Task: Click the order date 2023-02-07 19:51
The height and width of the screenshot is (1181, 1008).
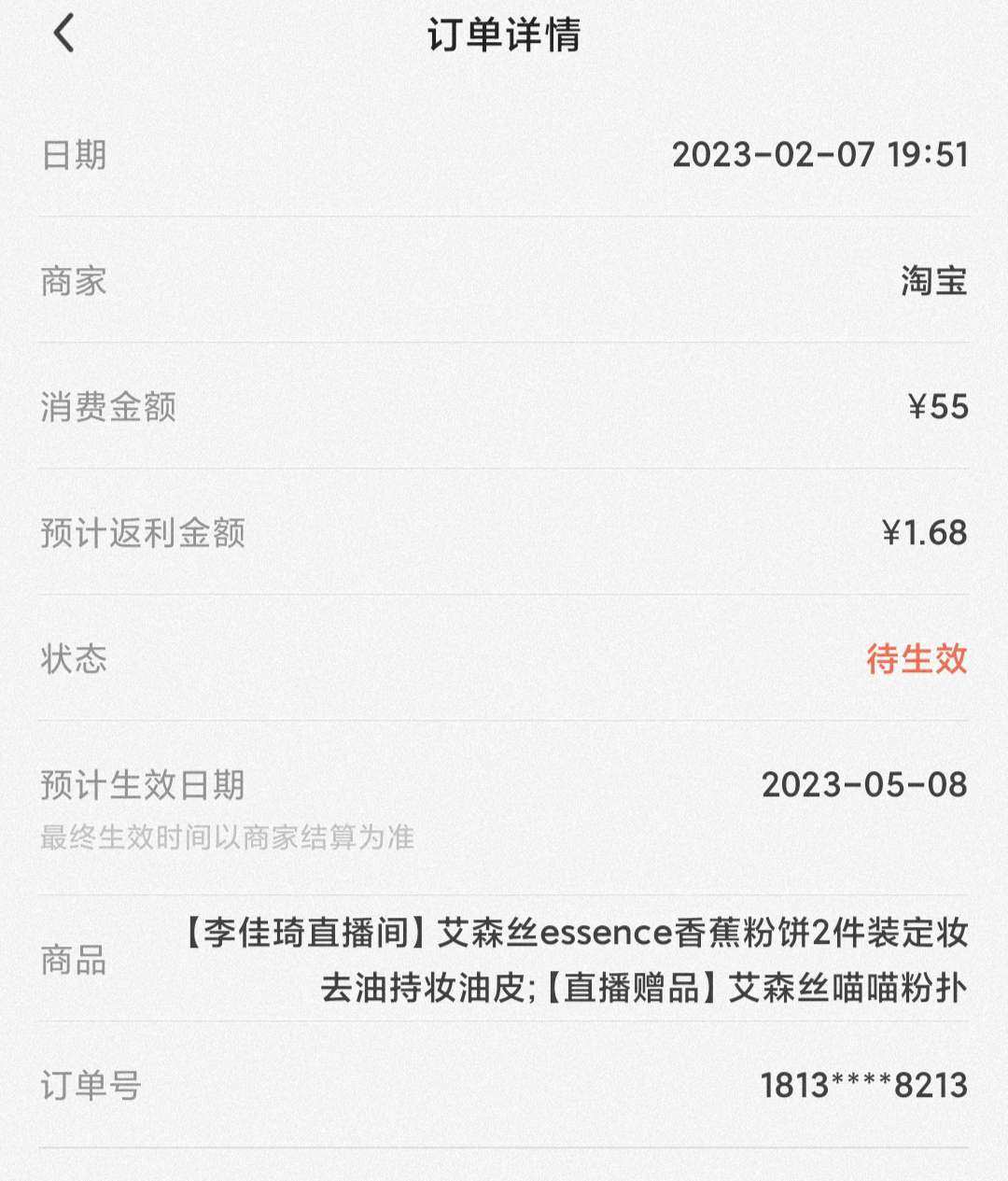Action: (821, 155)
